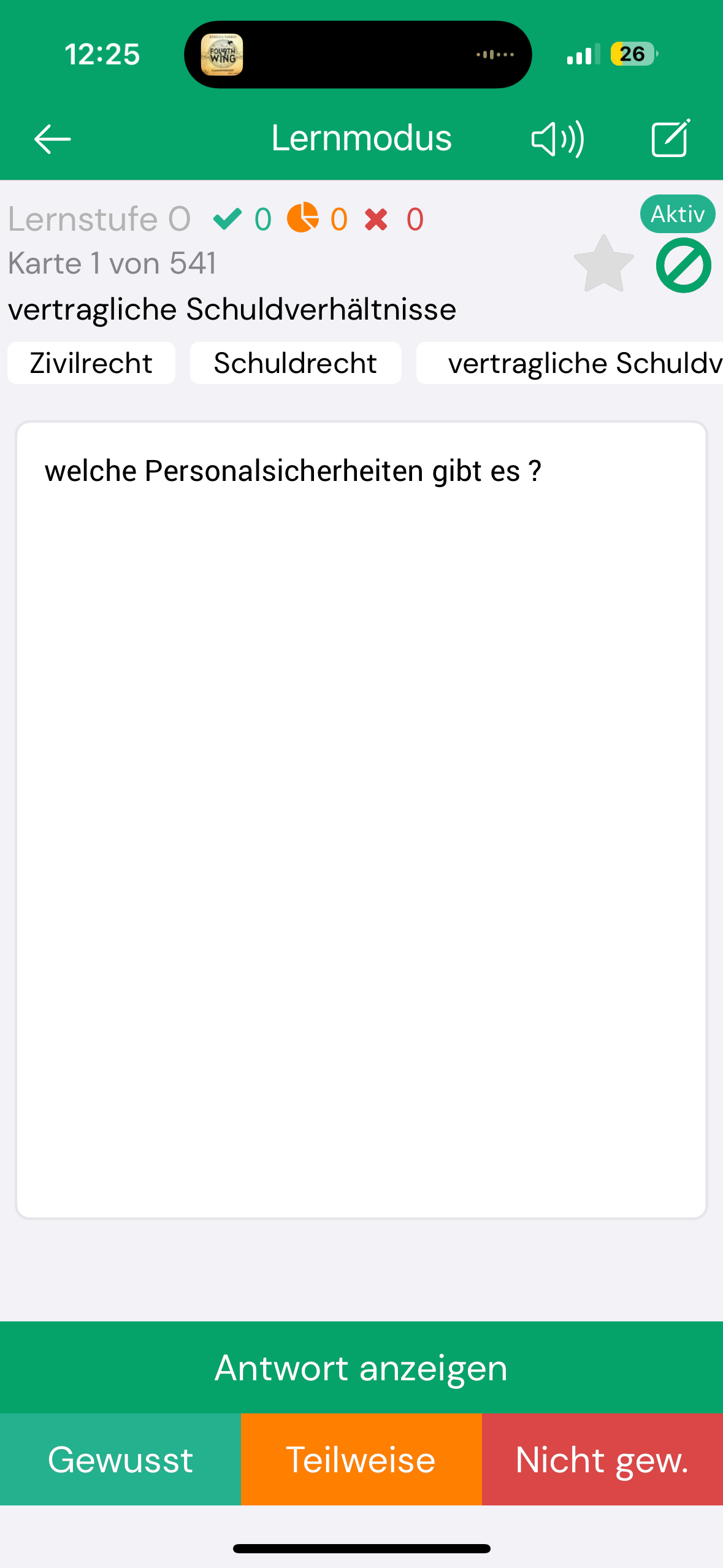Mark the card as Nicht gewusst
The width and height of the screenshot is (723, 1568).
pos(602,1459)
